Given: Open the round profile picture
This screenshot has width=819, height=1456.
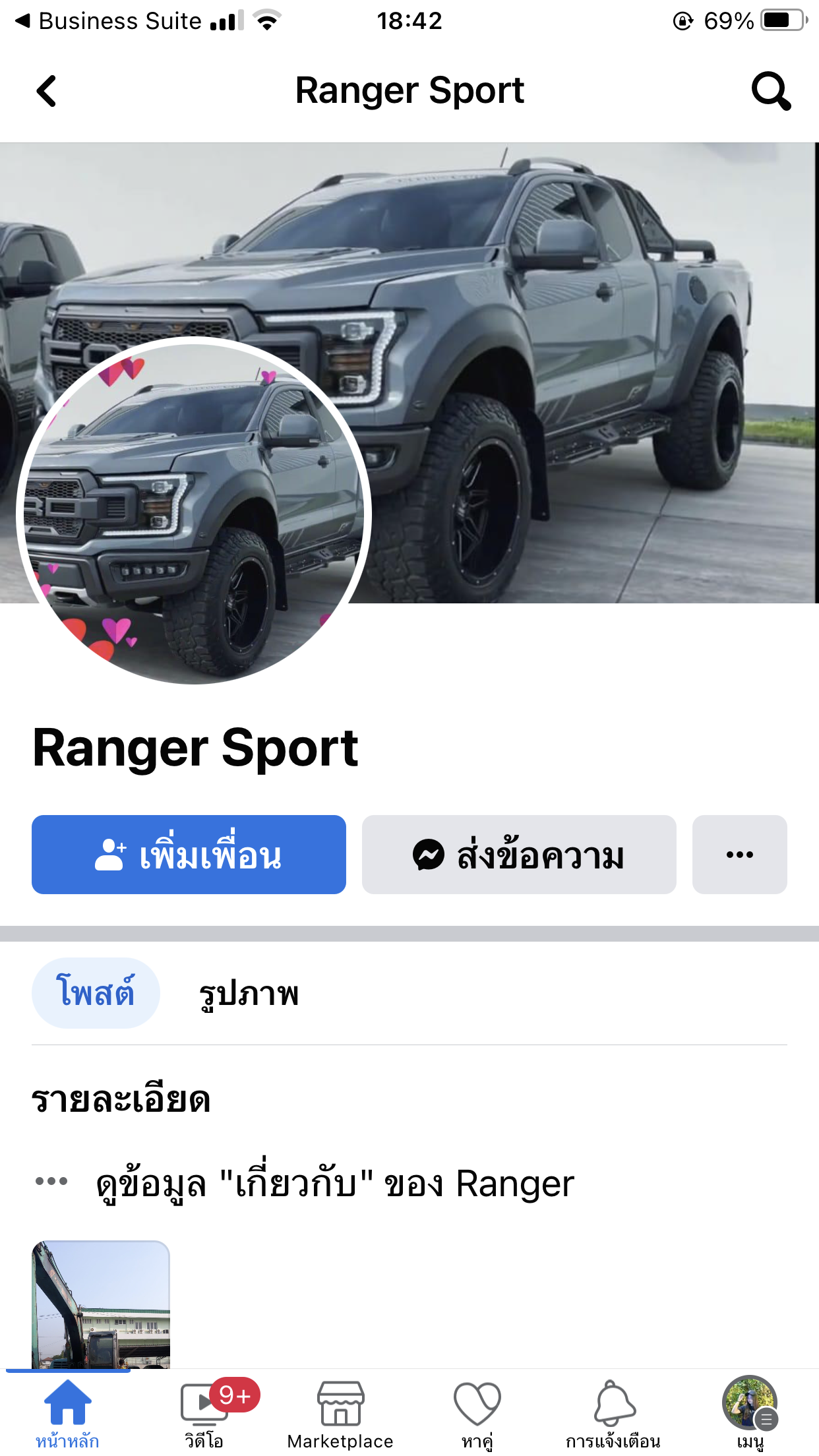Looking at the screenshot, I should pos(194,512).
